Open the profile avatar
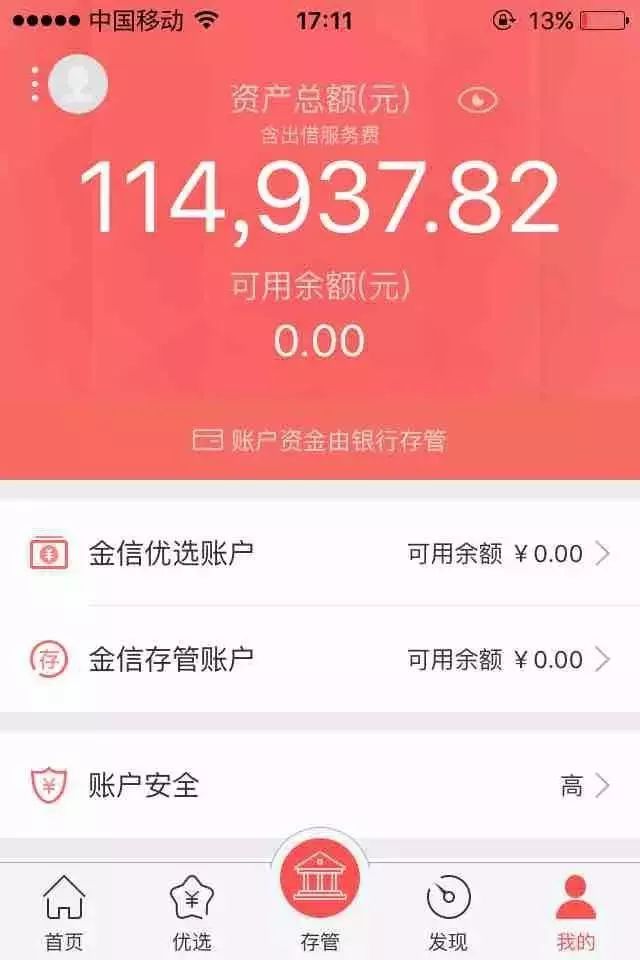Viewport: 640px width, 960px height. (x=77, y=82)
